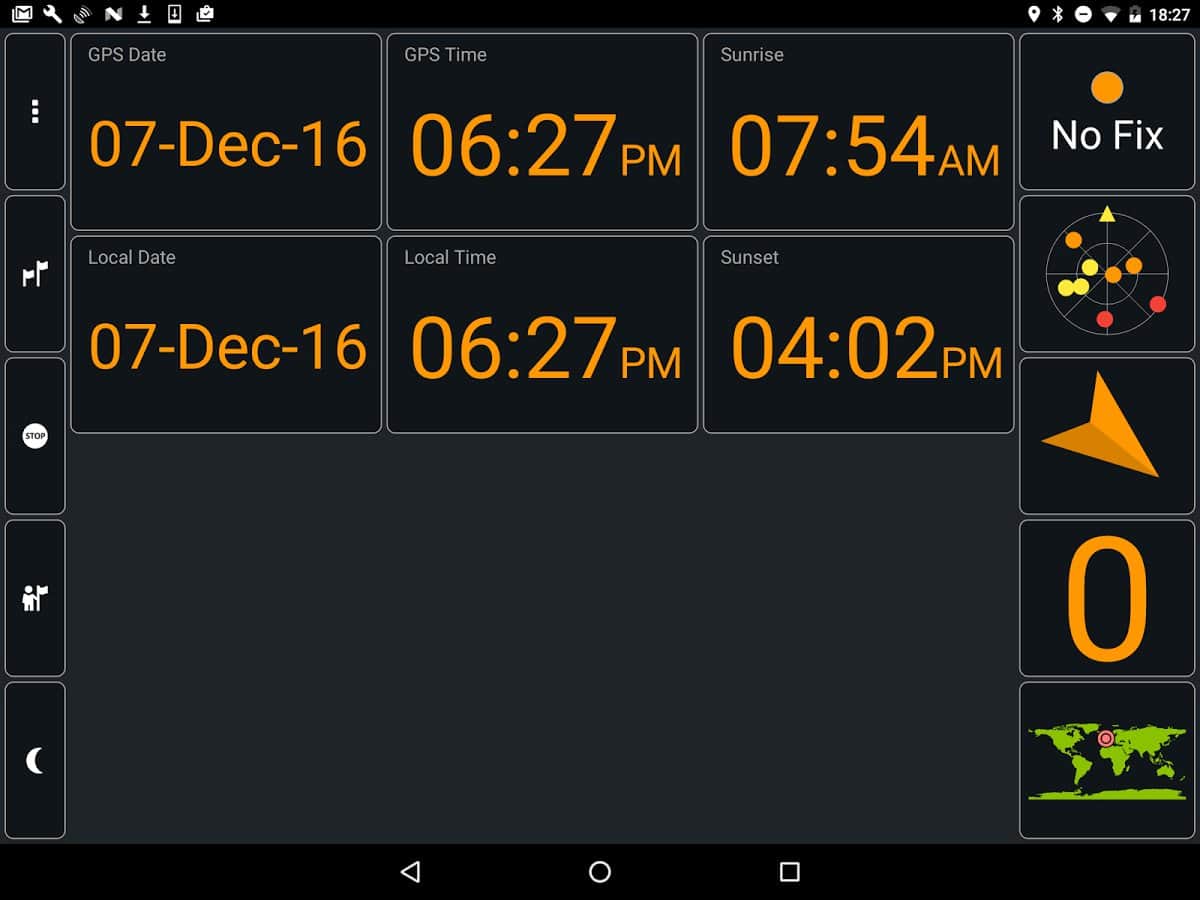This screenshot has height=900, width=1200.
Task: Tap the STOP button
Action: 35,436
